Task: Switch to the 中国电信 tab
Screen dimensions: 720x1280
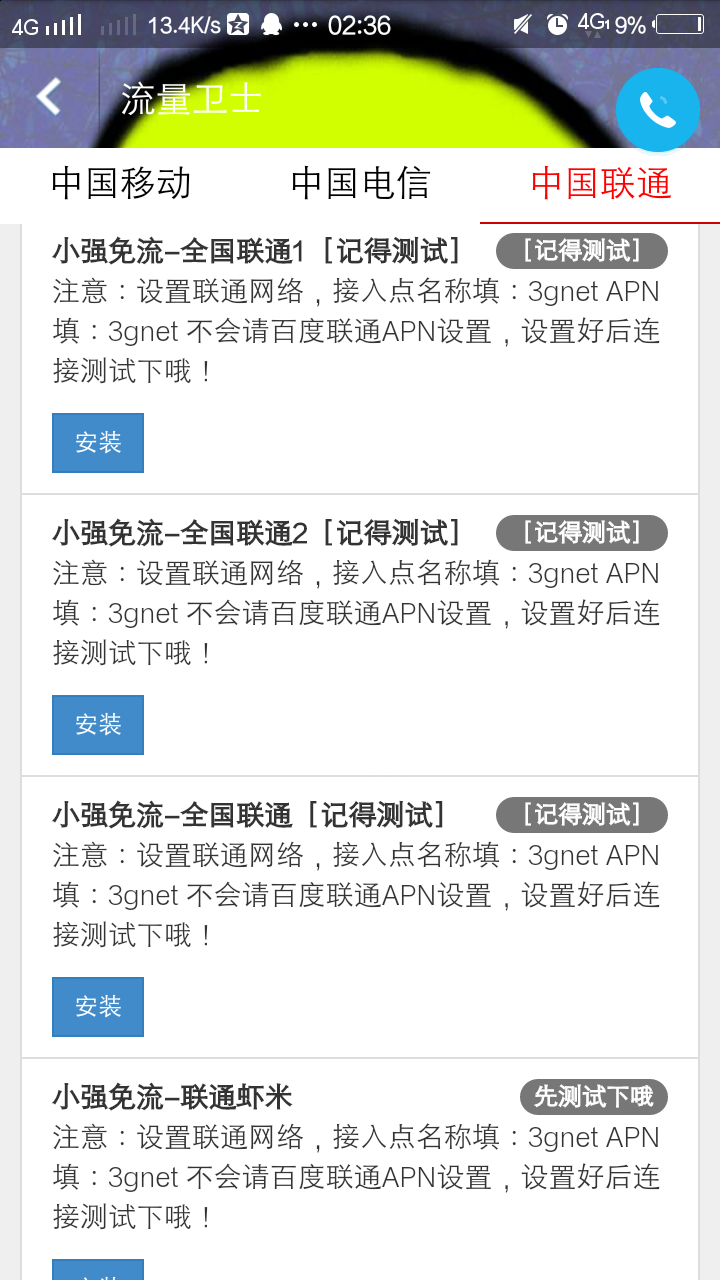Action: click(360, 184)
